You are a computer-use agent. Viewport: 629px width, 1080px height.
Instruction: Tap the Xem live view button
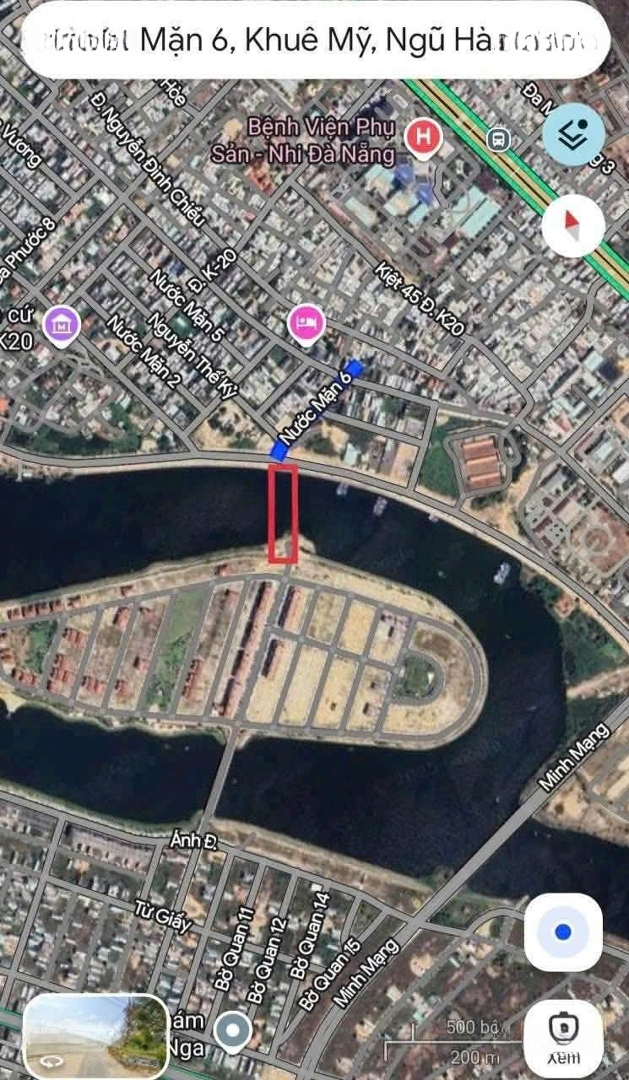pyautogui.click(x=563, y=1038)
